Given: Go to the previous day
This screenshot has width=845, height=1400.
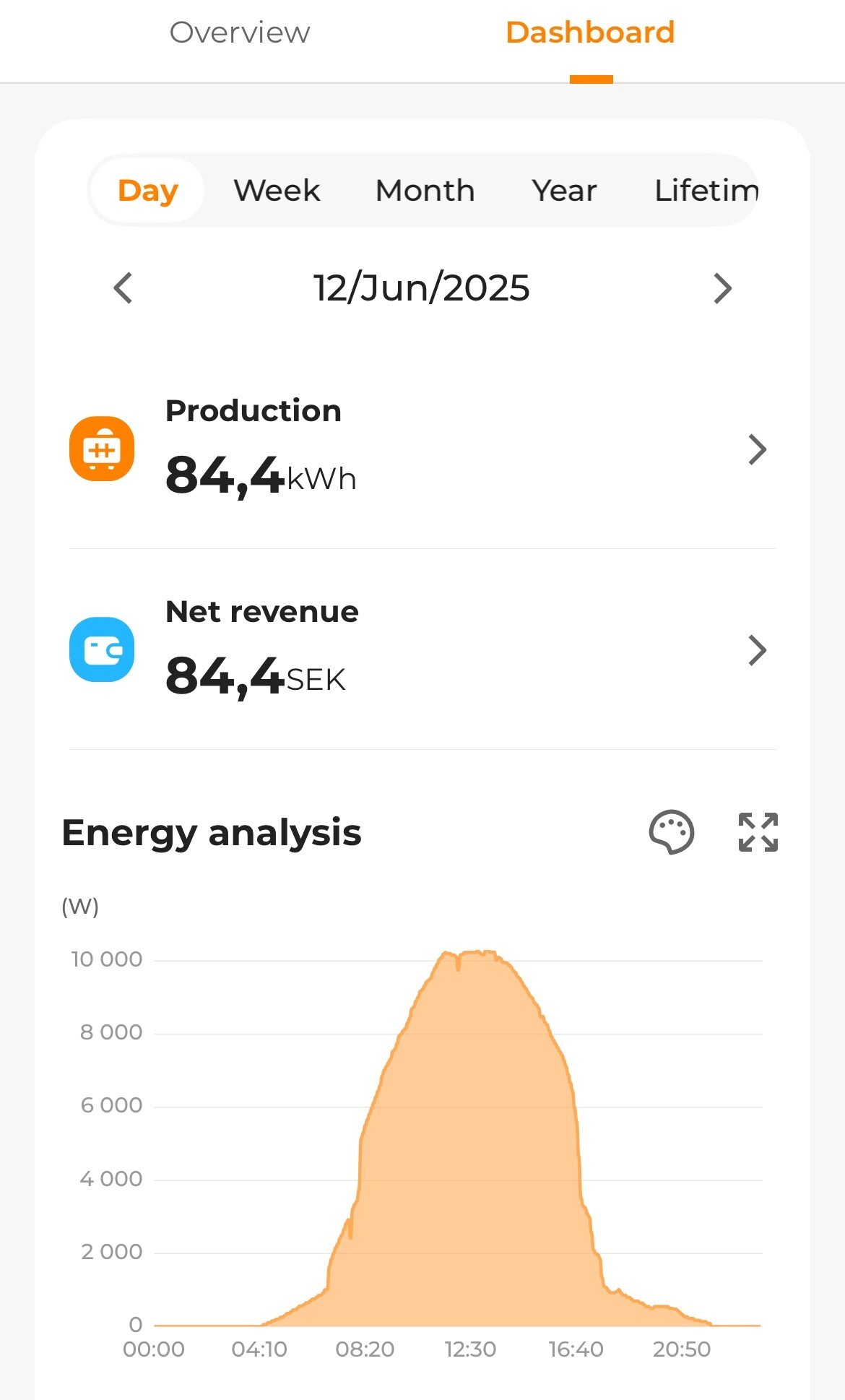Looking at the screenshot, I should point(123,288).
